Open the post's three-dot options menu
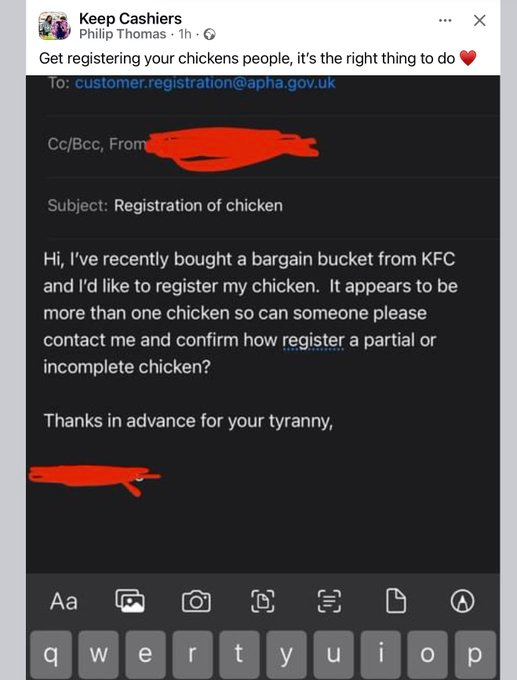Image resolution: width=517 pixels, height=680 pixels. coord(445,20)
